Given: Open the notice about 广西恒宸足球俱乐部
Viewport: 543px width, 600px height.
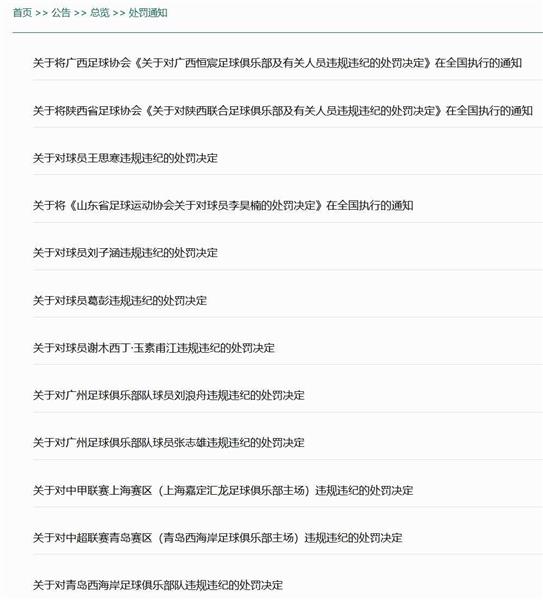Looking at the screenshot, I should point(277,63).
